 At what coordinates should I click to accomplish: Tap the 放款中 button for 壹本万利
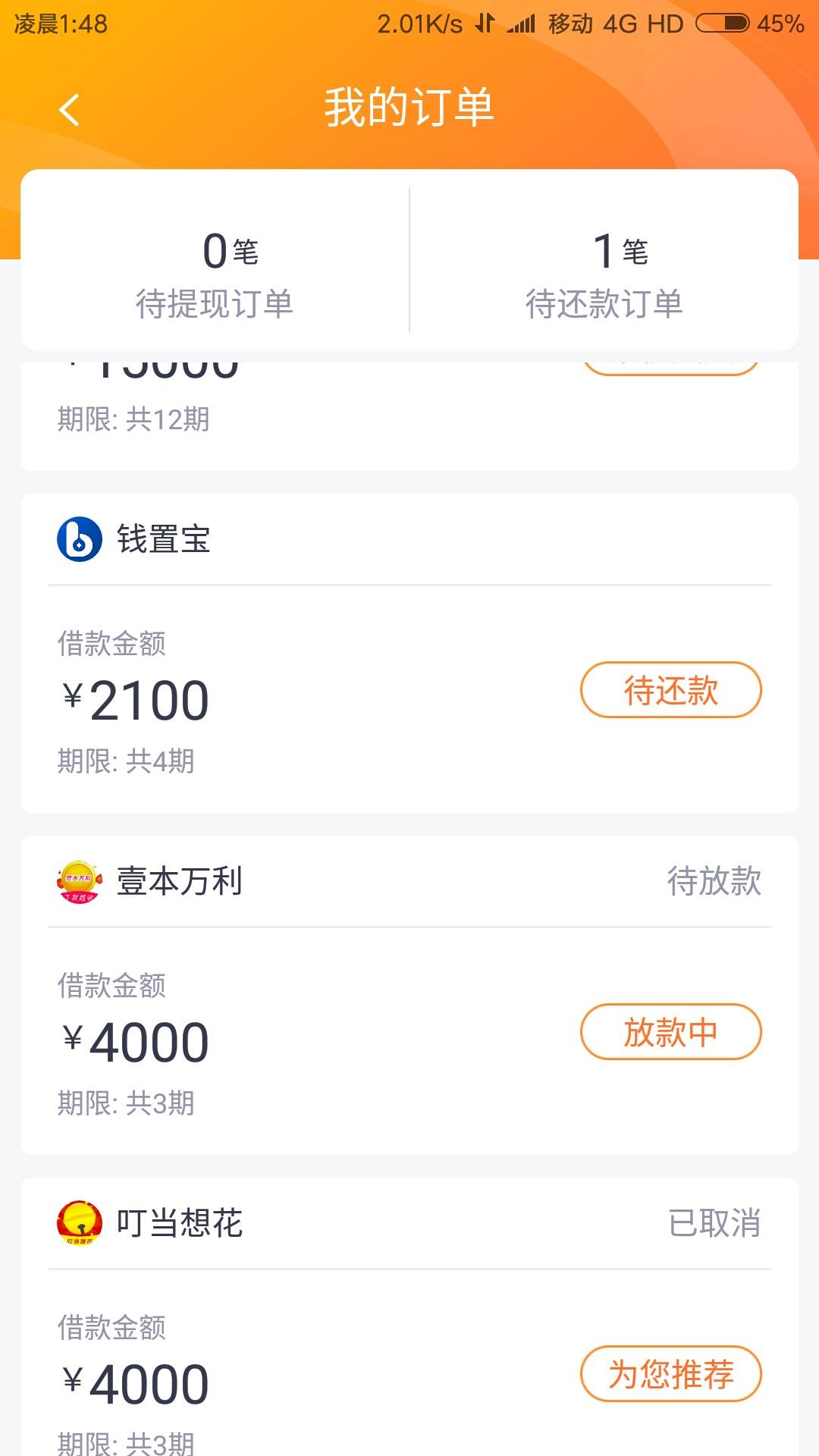point(670,1032)
